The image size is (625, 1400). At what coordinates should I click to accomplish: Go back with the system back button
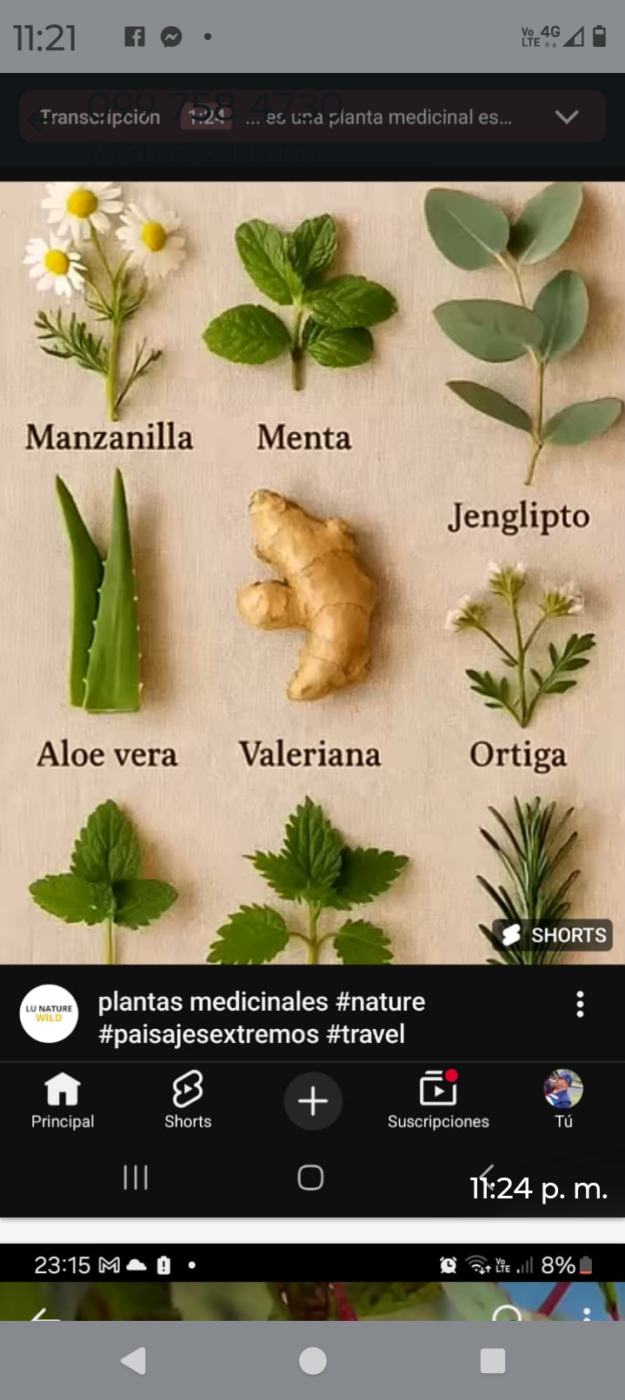[133, 1360]
